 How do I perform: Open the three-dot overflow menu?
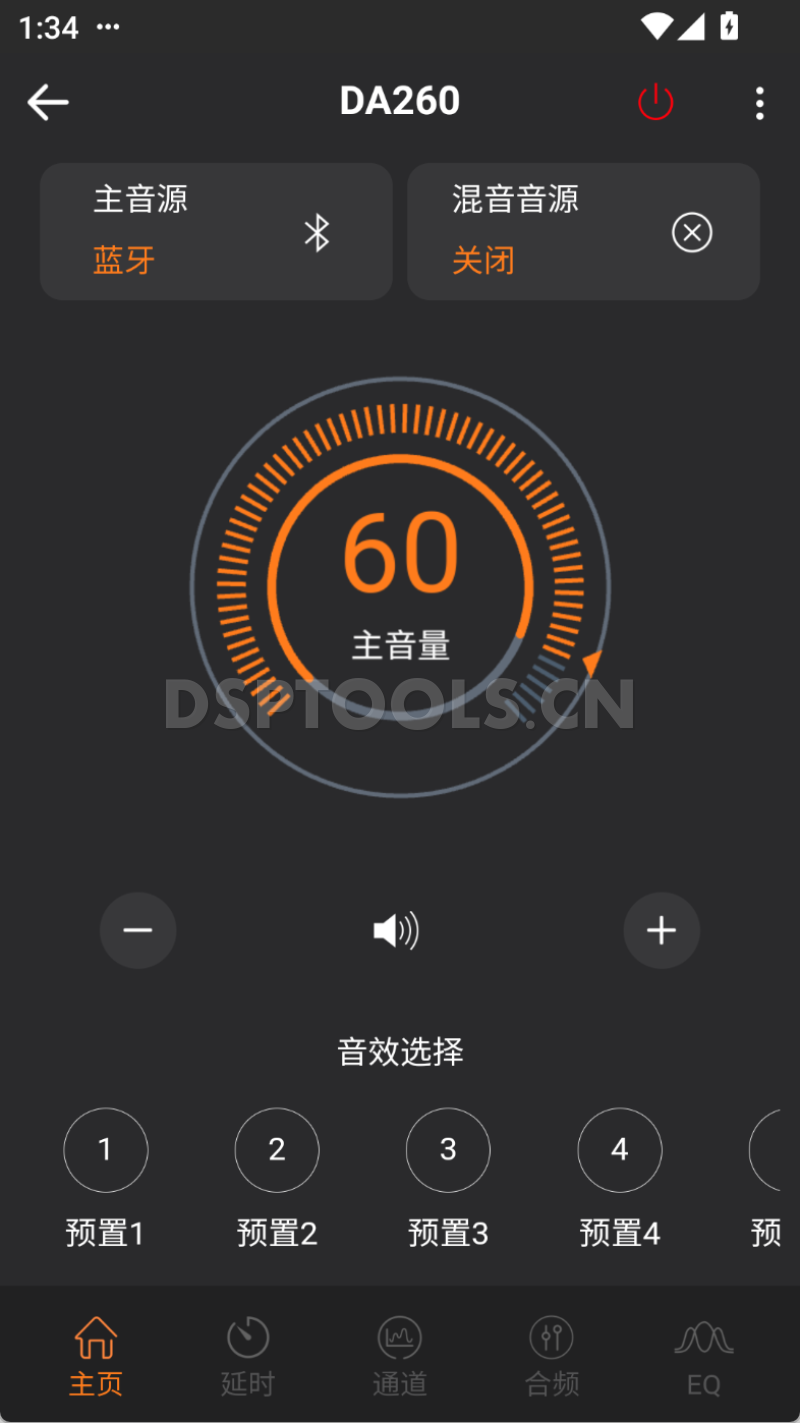[760, 101]
